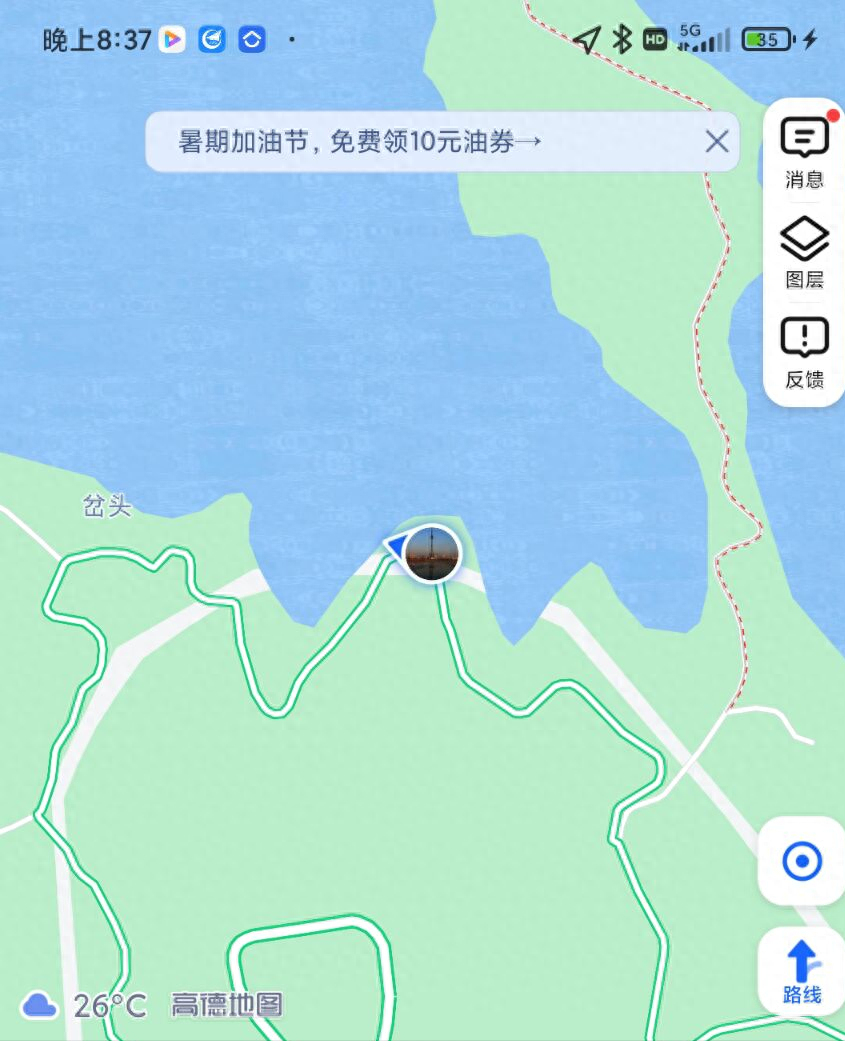Dismiss the 暑期加油节 promo banner
This screenshot has width=845, height=1041.
pos(716,142)
